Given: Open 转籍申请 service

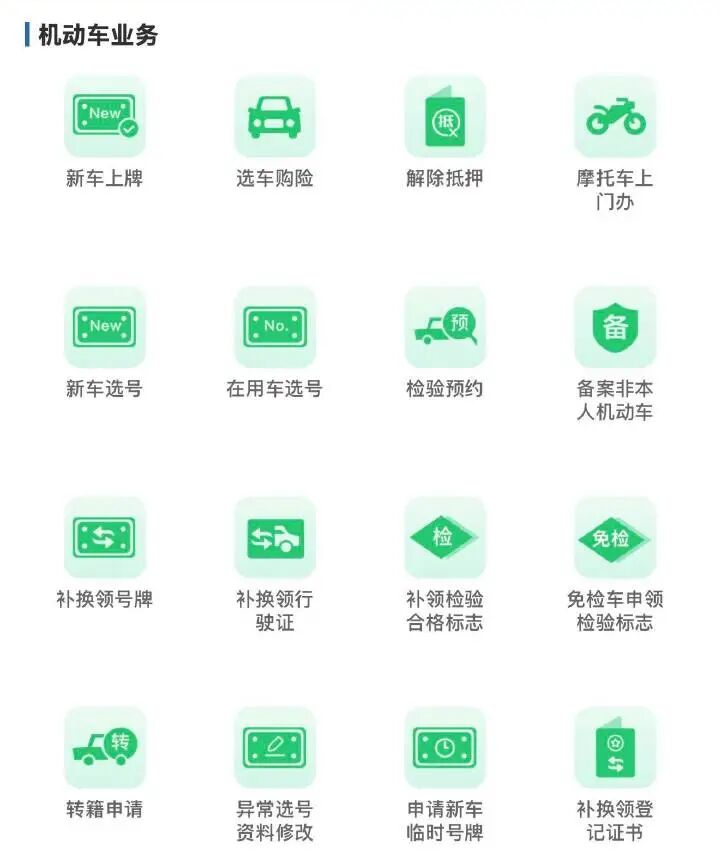Looking at the screenshot, I should (x=105, y=748).
